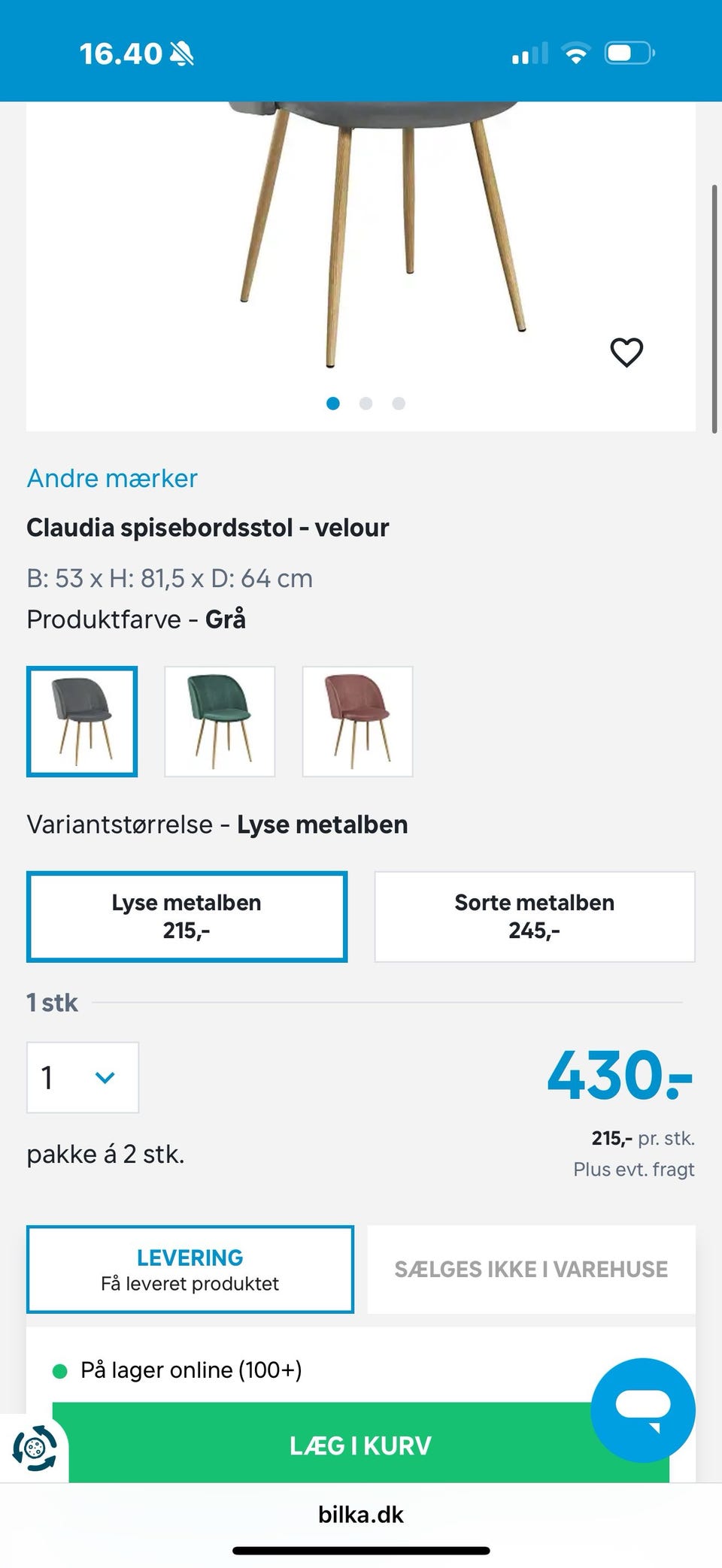
Task: Select the LEVERING delivery tab
Action: 190,1268
